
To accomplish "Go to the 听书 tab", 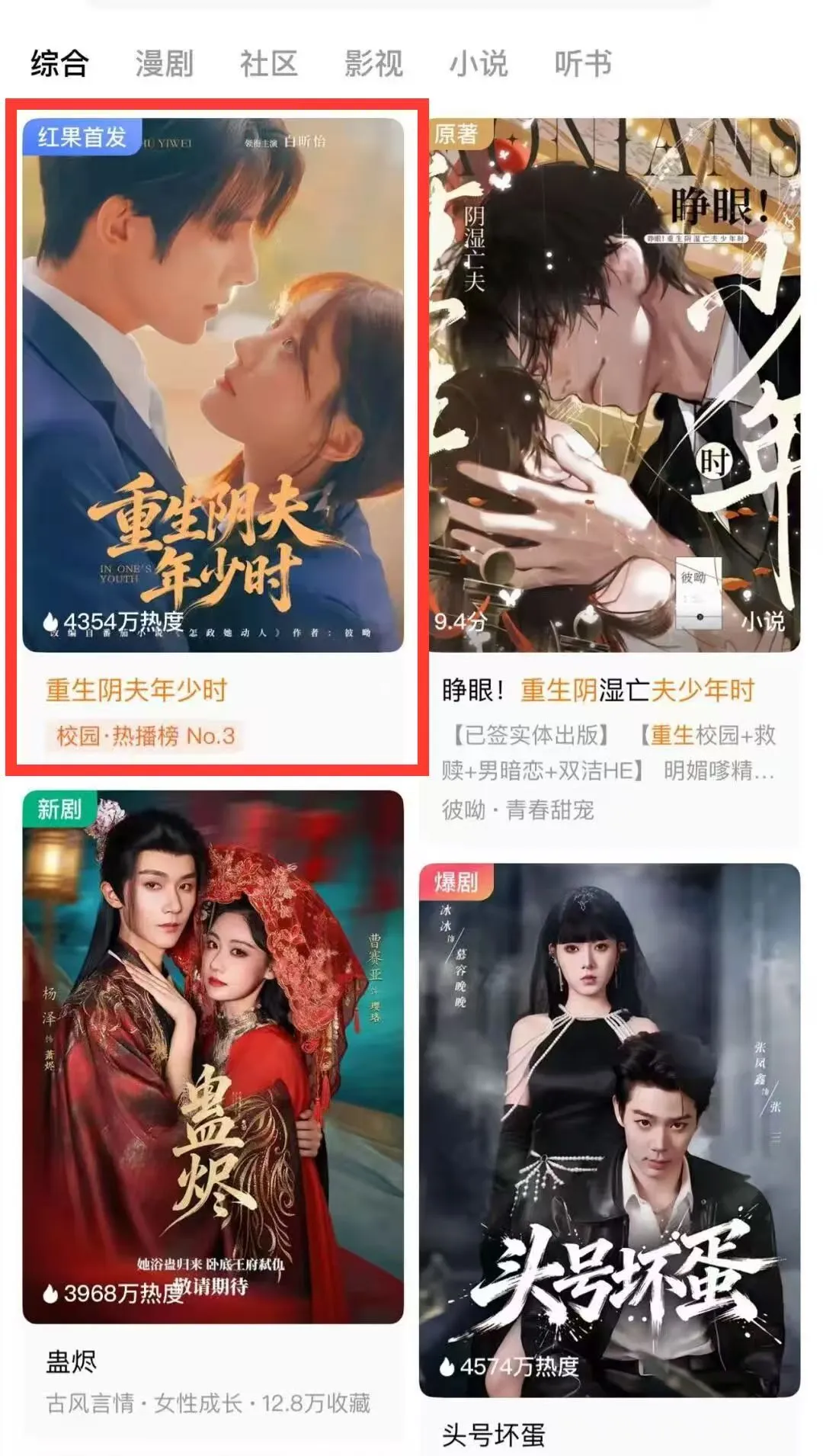I will [583, 63].
